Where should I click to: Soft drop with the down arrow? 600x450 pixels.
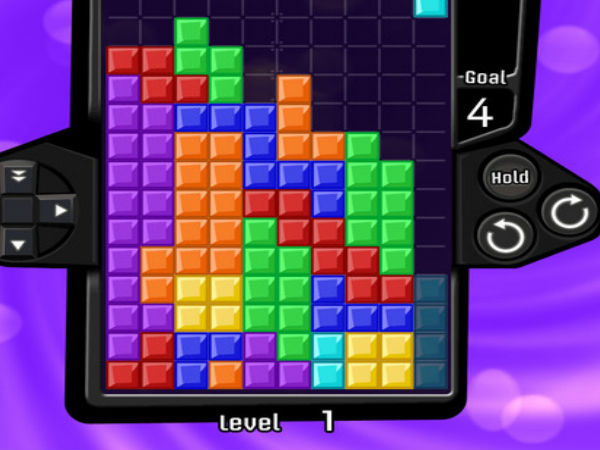tap(19, 243)
